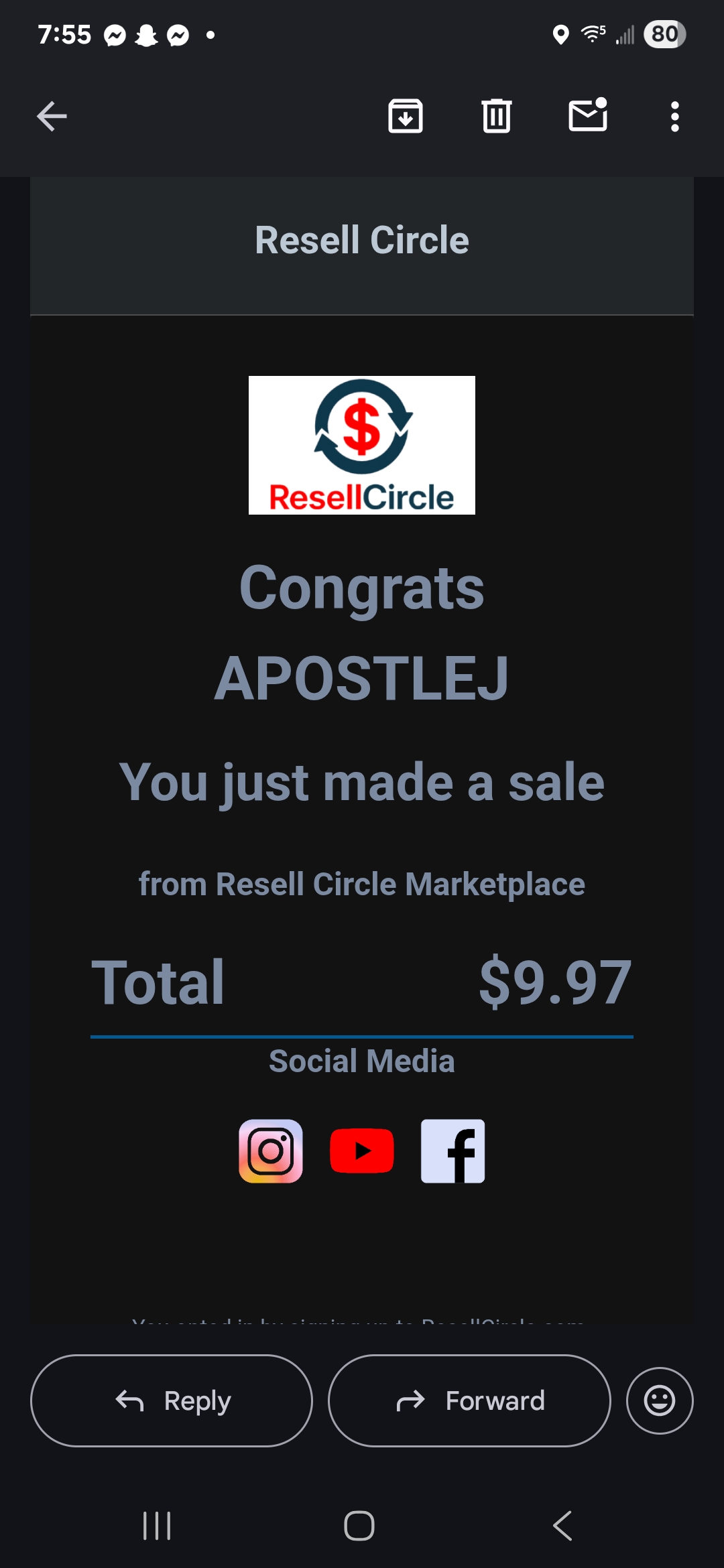Go back to the inbox
Screen dimensions: 724x1568
pos(52,117)
